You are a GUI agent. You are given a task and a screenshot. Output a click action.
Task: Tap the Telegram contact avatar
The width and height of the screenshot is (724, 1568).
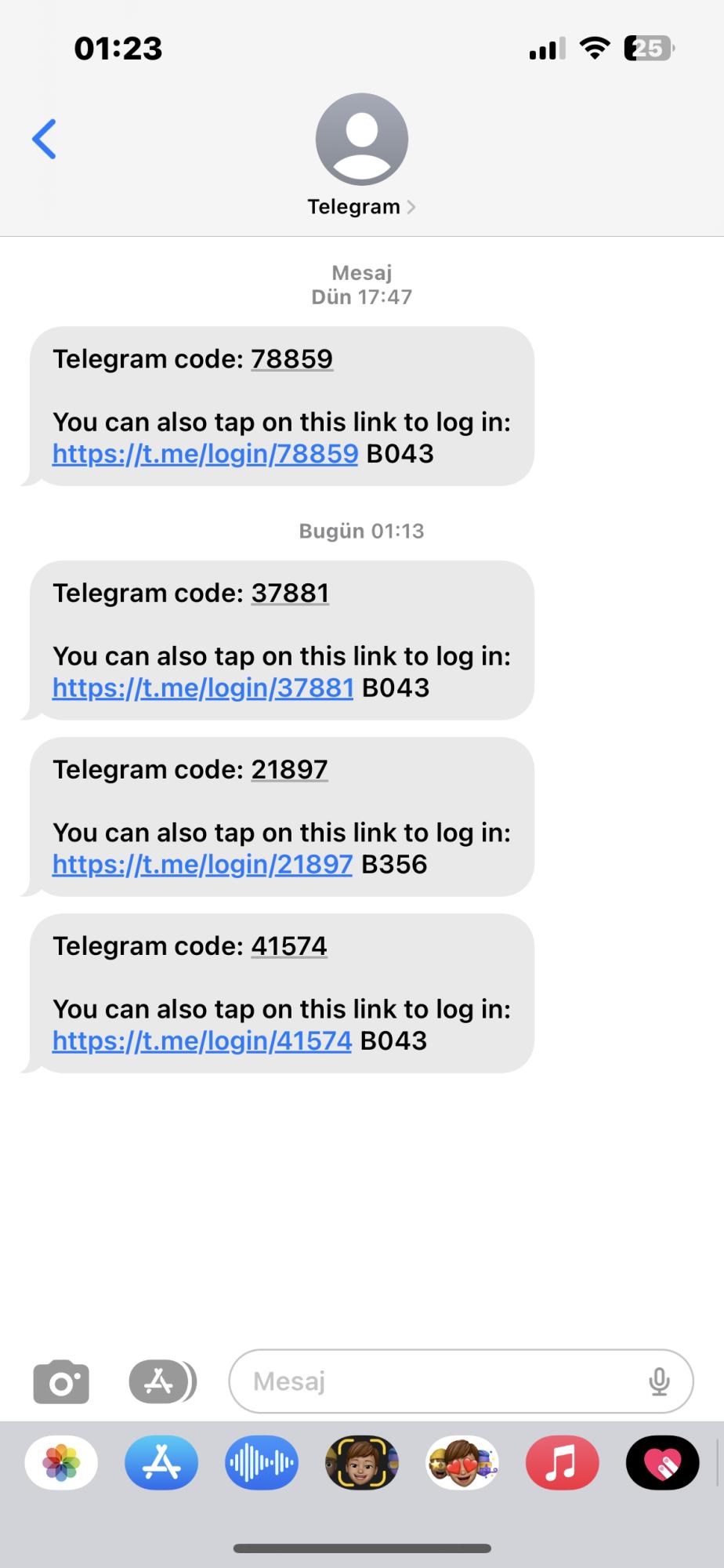(361, 139)
